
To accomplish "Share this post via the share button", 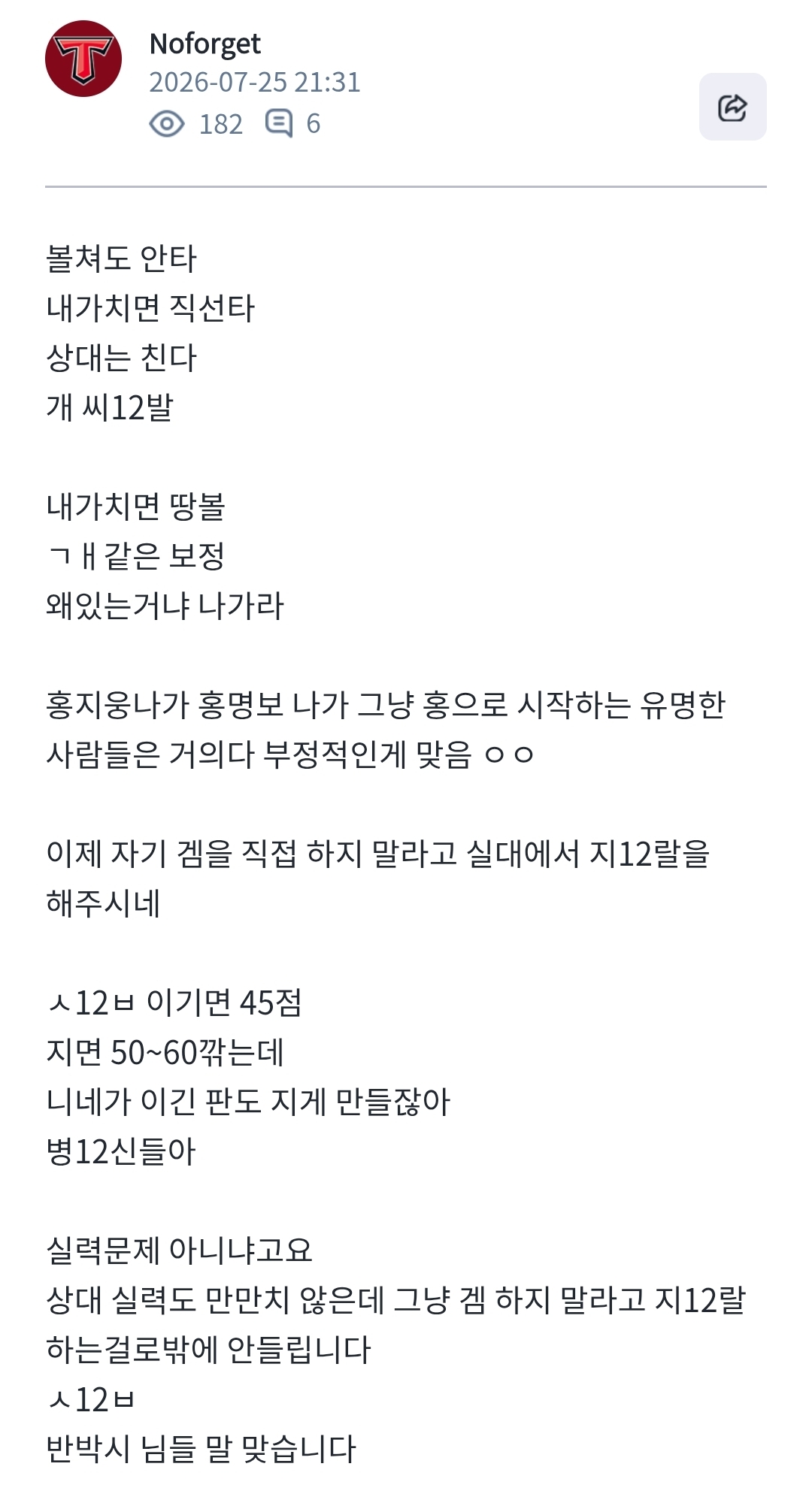I will click(x=732, y=107).
